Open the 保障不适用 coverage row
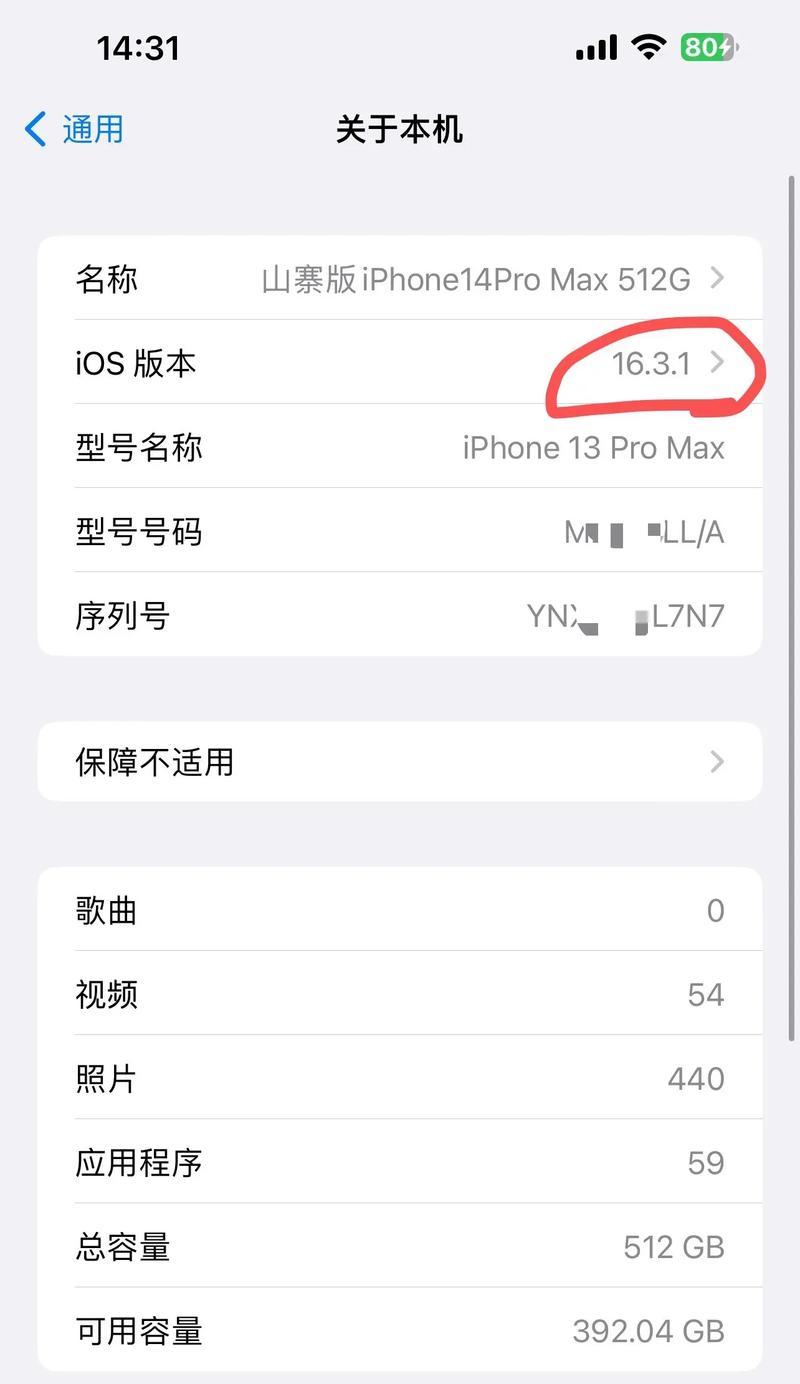The image size is (800, 1384). (400, 761)
